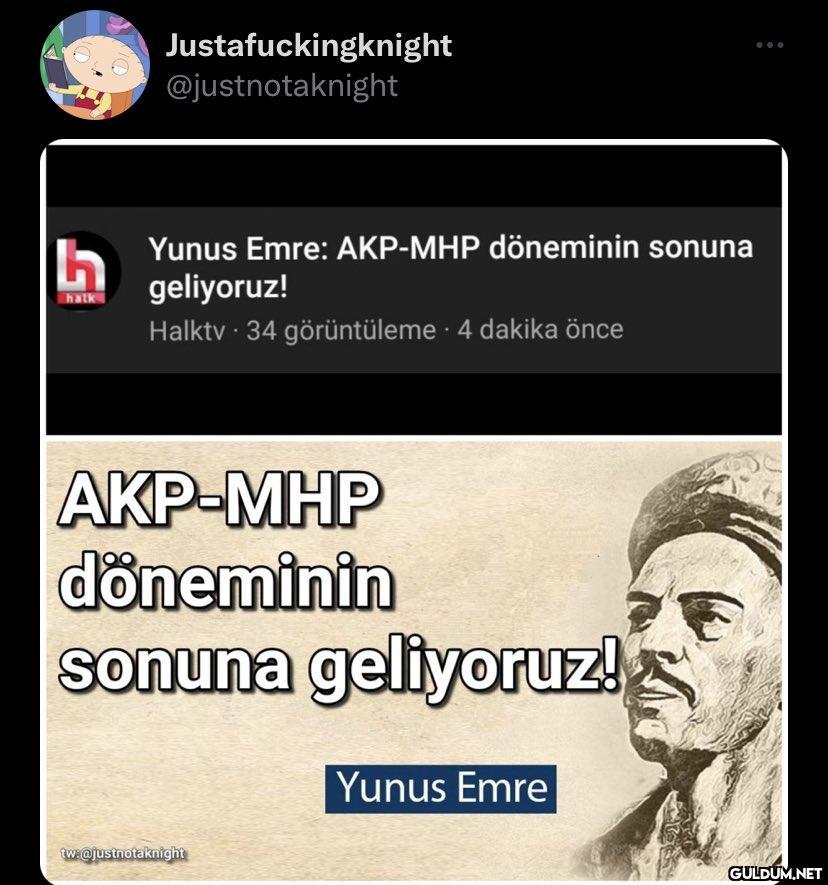This screenshot has height=885, width=828.
Task: Click the Stewie profile avatar
Action: pos(96,65)
